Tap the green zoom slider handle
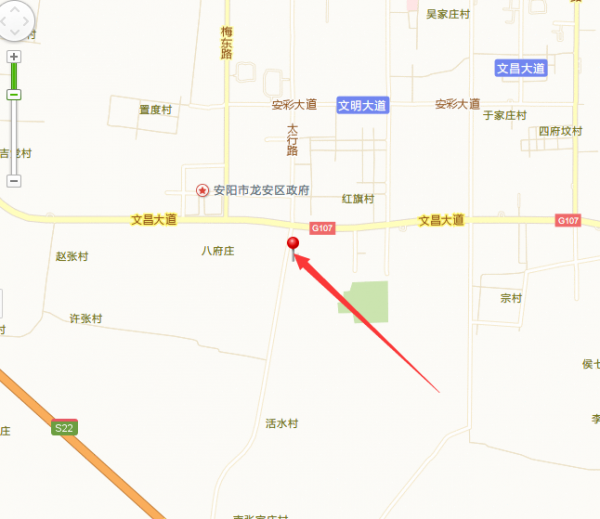 click(14, 94)
